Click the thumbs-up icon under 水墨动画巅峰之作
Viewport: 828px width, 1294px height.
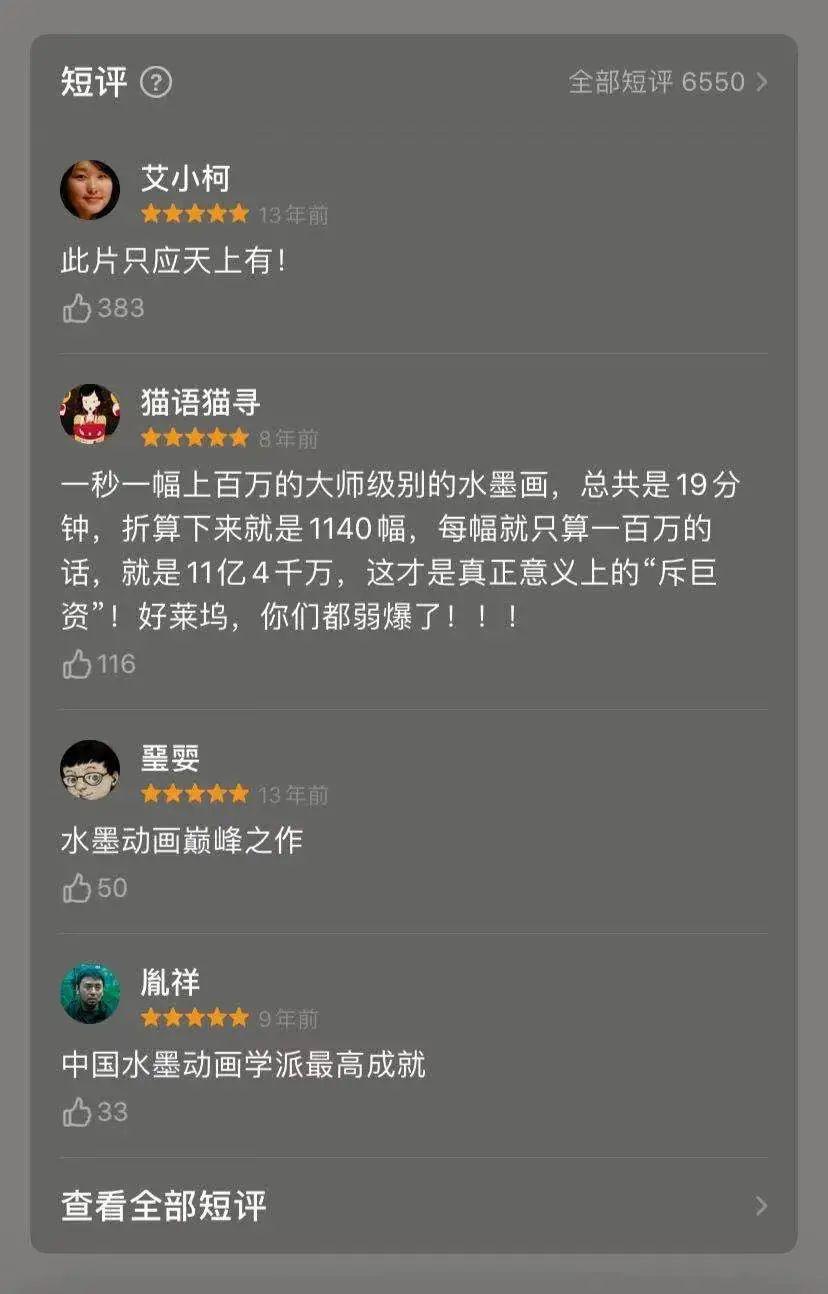pyautogui.click(x=79, y=887)
